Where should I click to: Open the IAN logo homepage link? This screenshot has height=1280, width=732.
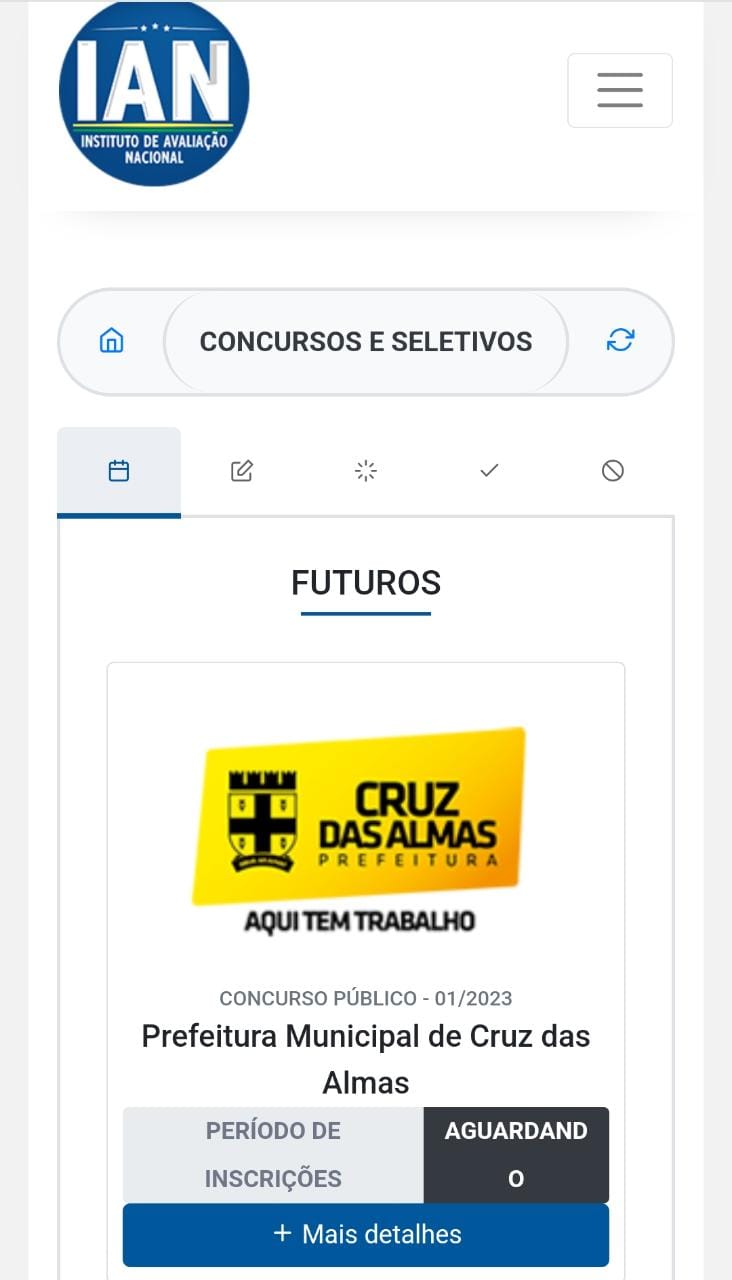pos(154,93)
